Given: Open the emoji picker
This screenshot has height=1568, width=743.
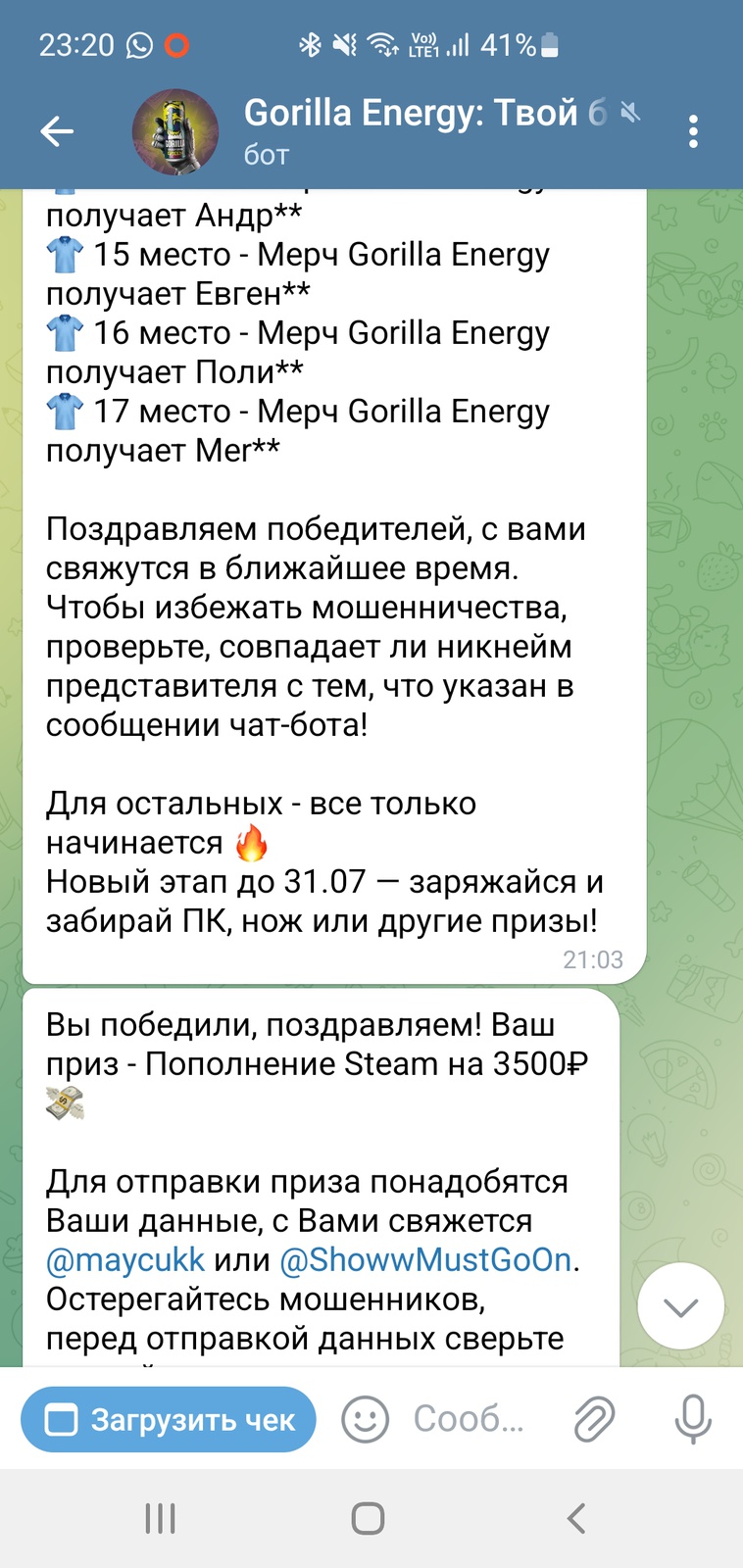Looking at the screenshot, I should 365,1419.
